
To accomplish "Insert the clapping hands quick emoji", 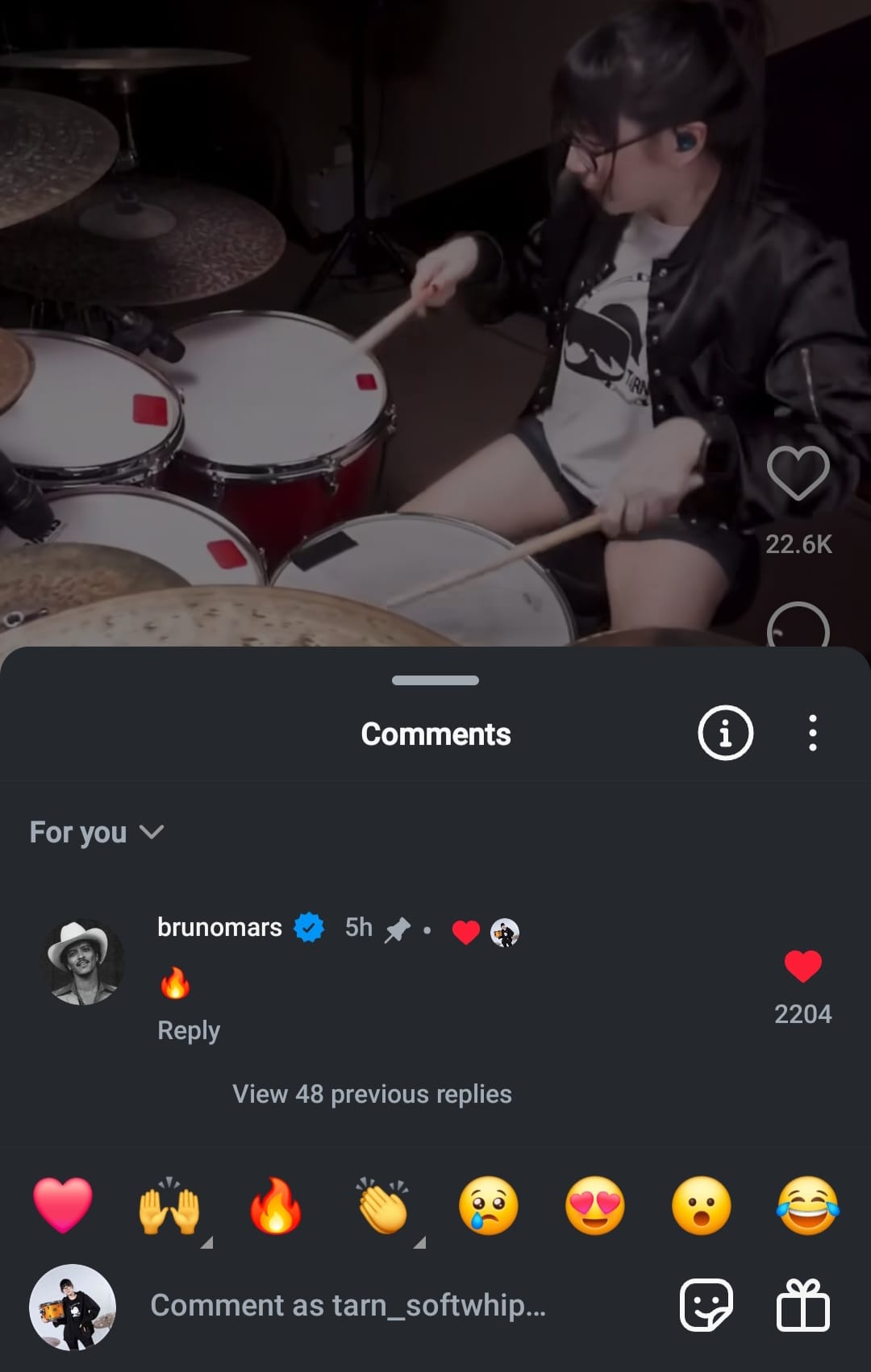I will click(x=383, y=1205).
